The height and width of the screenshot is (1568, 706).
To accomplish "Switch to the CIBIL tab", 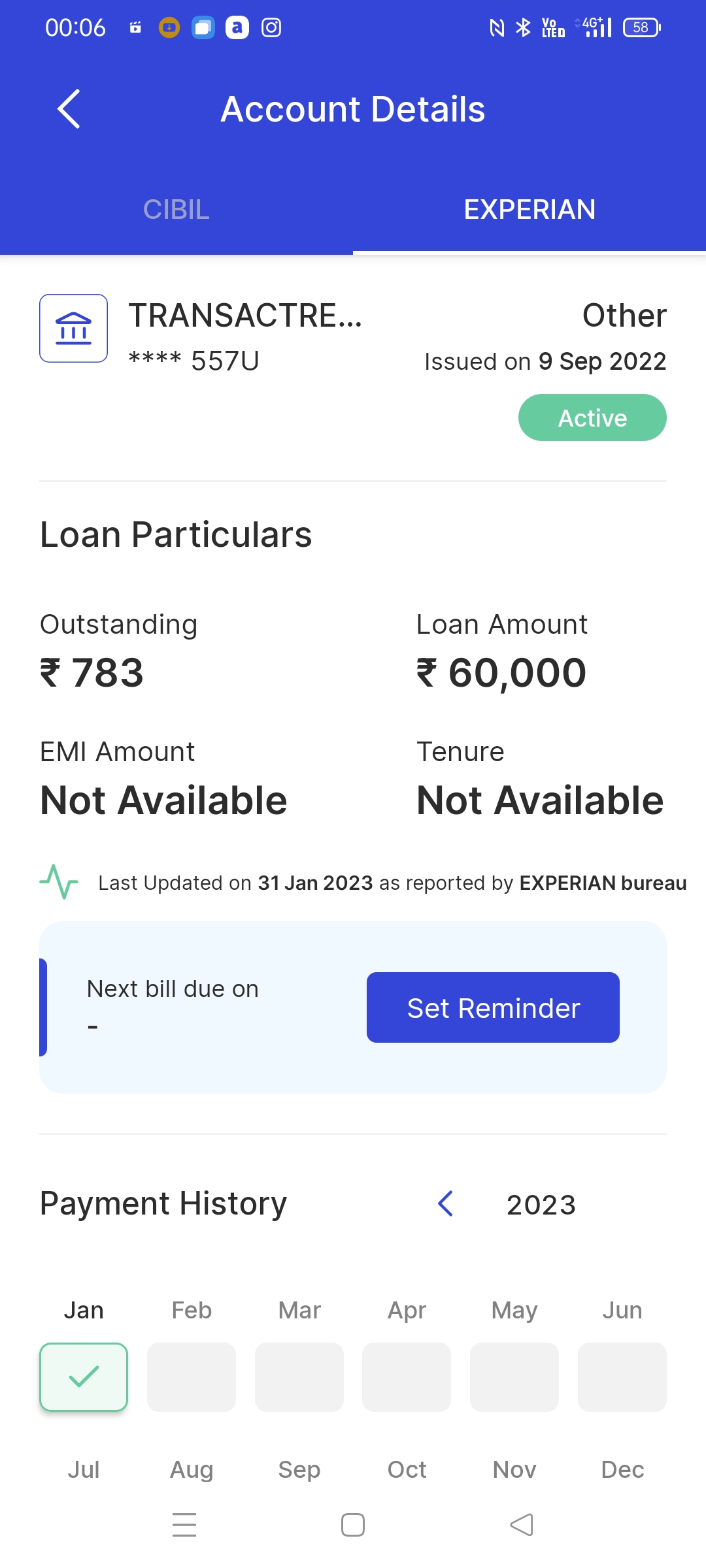I will [x=176, y=210].
